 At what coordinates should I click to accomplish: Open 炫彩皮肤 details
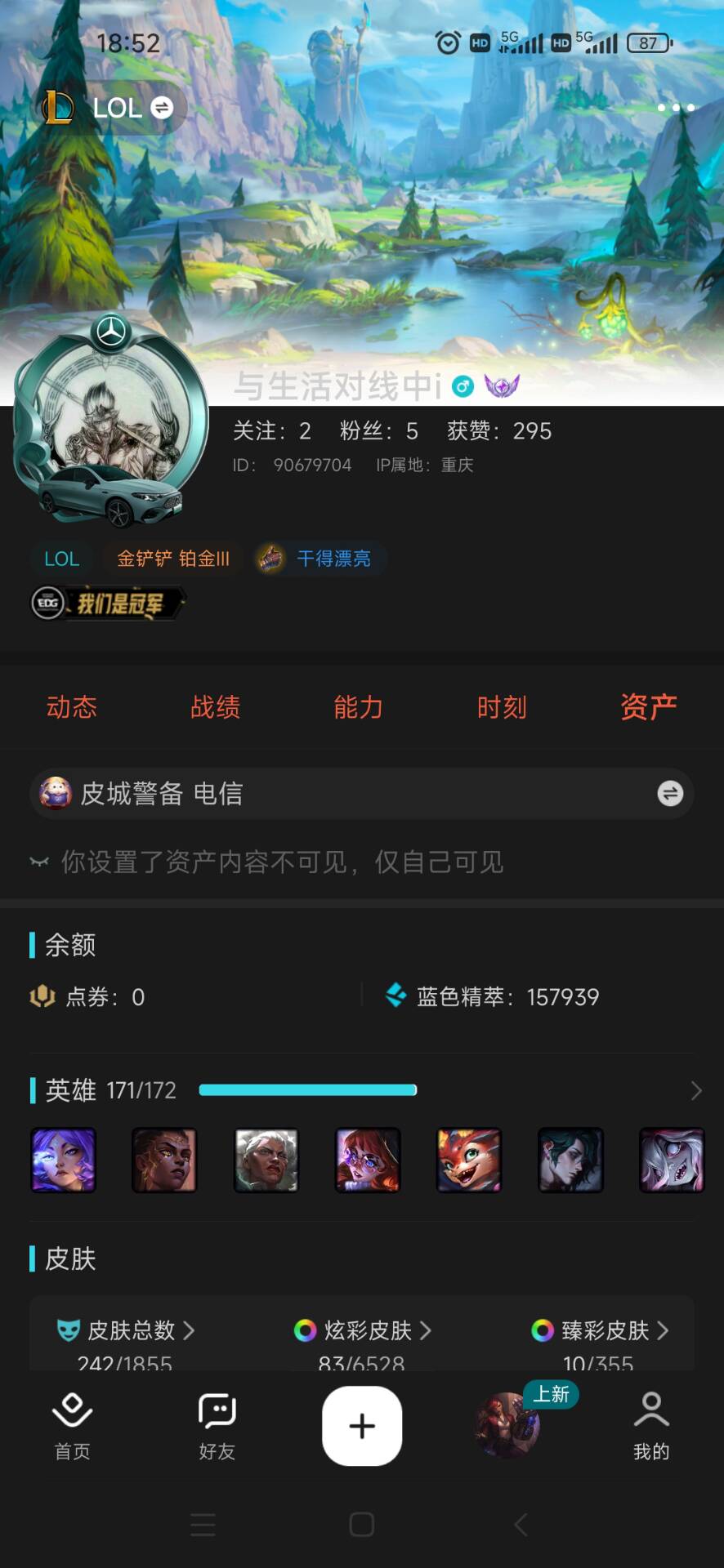(x=362, y=1330)
